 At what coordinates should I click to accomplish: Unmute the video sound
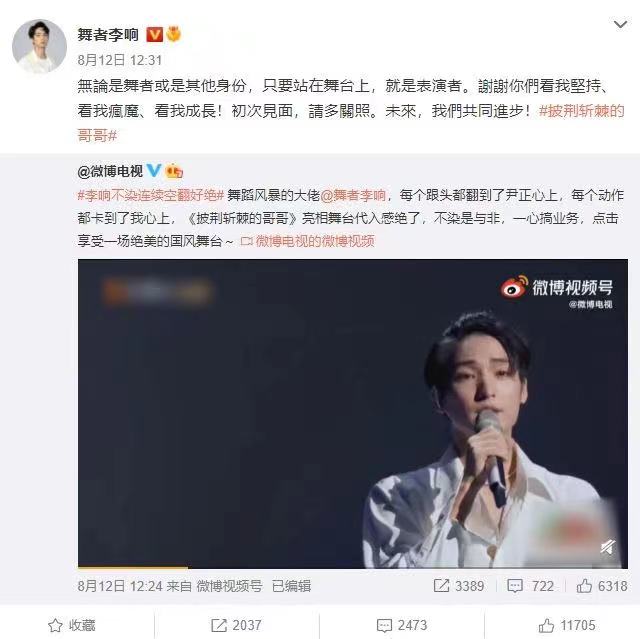click(606, 547)
